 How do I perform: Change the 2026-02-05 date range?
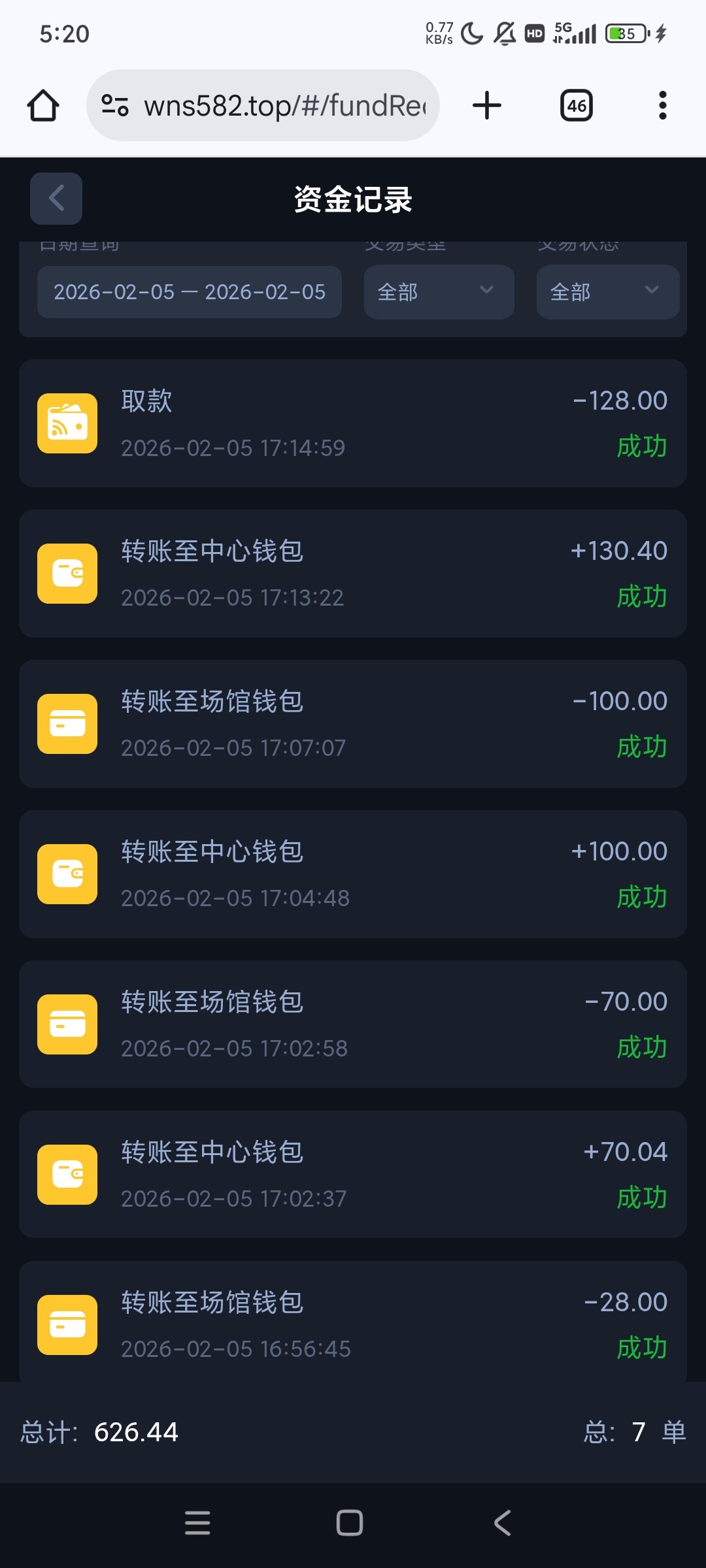190,292
